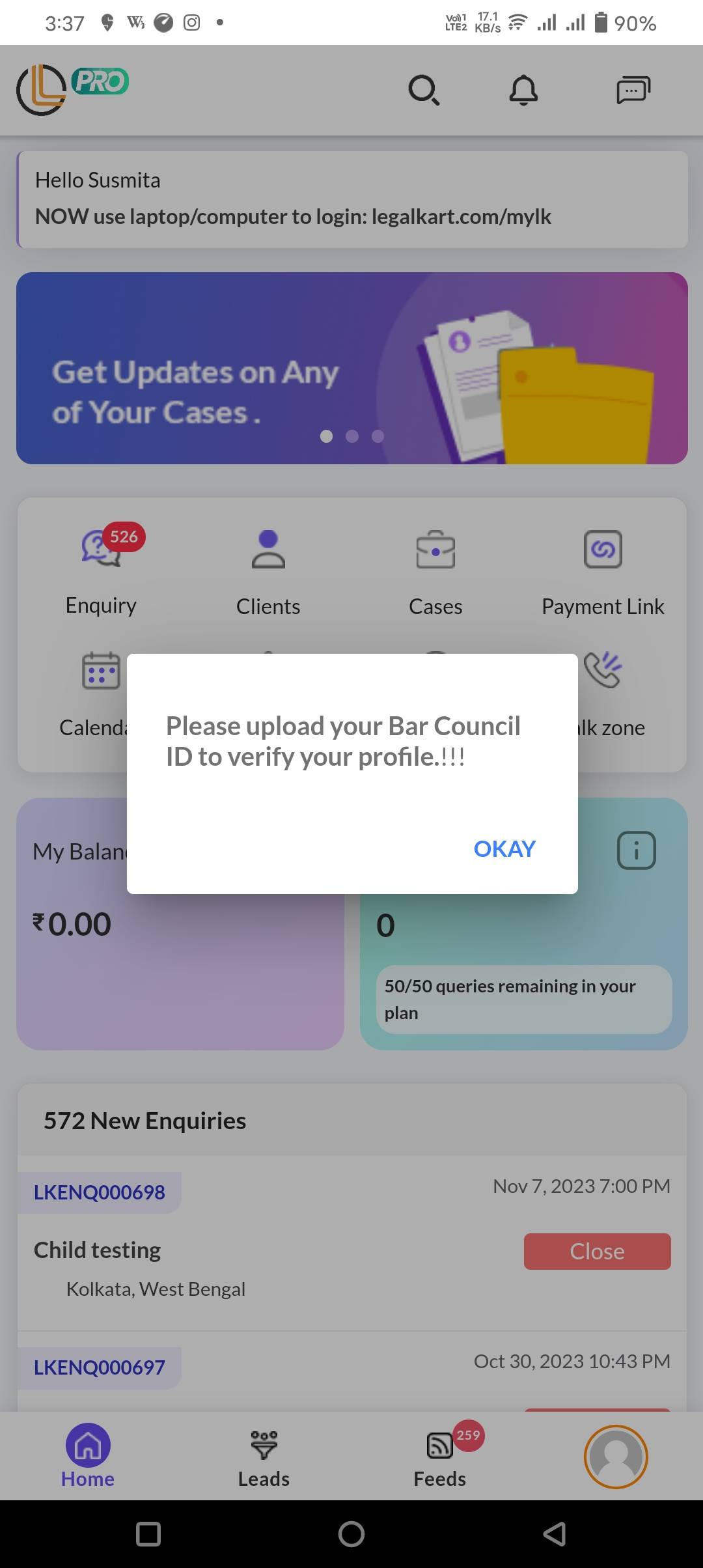The width and height of the screenshot is (703, 1568).
Task: Tap OKAY to dismiss the dialog
Action: tap(504, 848)
